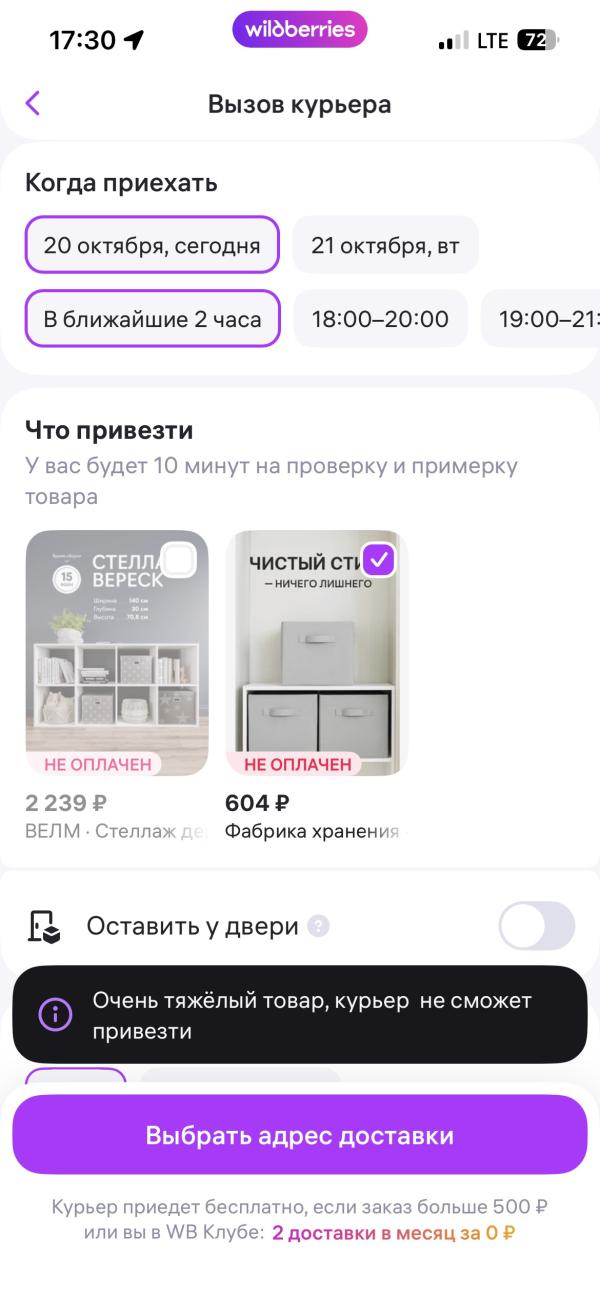Choose the time slot starting at 19:00
This screenshot has height=1297, width=600.
545,320
